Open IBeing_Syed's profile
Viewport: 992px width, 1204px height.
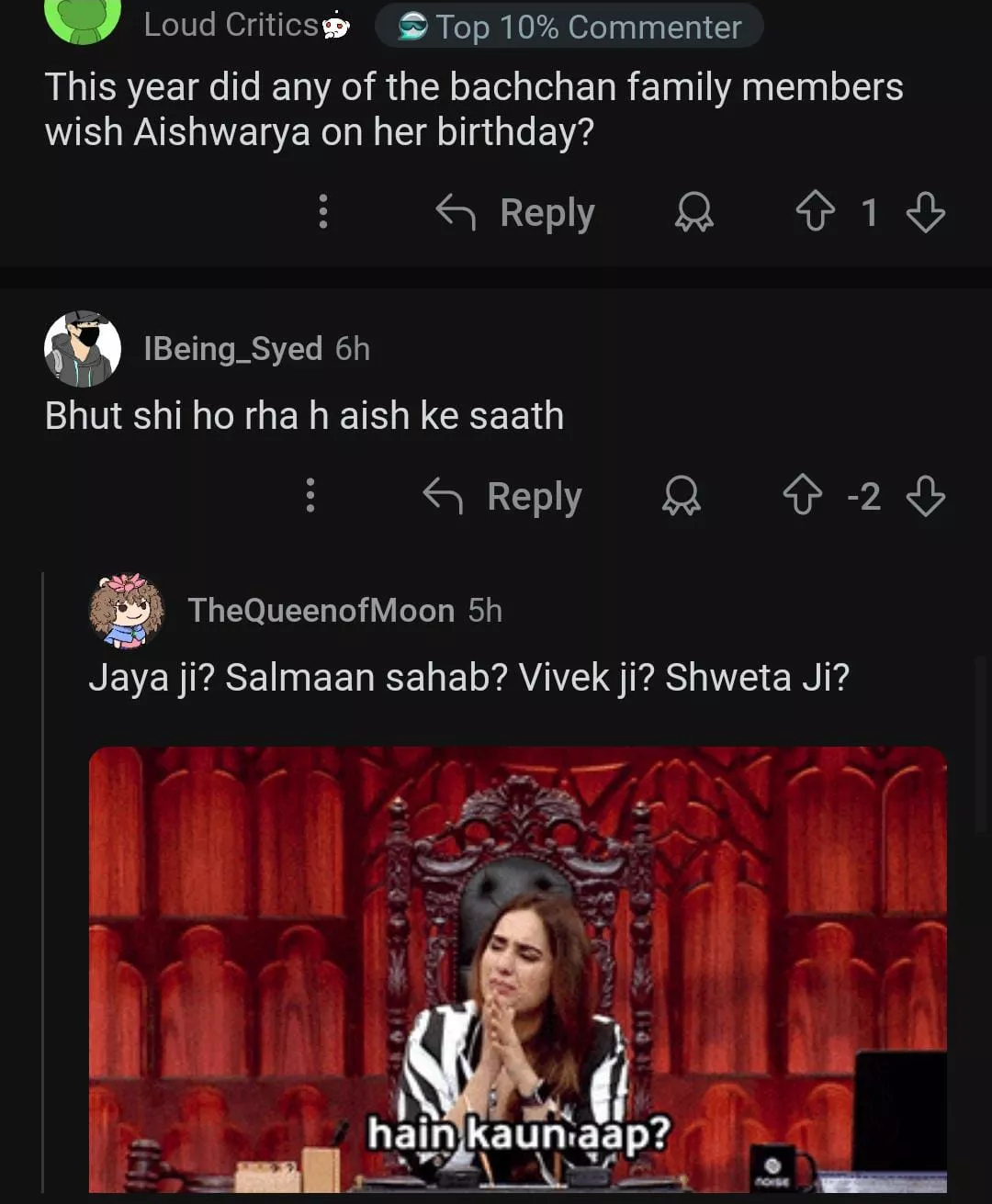click(233, 349)
